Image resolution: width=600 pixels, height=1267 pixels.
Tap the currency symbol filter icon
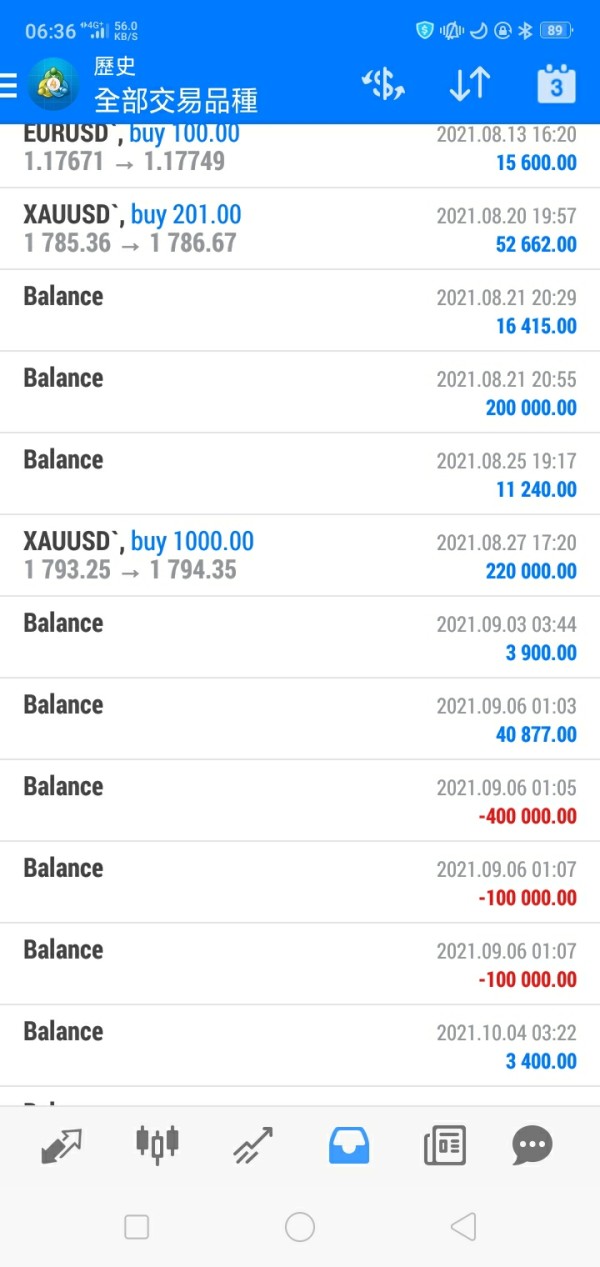pyautogui.click(x=383, y=85)
